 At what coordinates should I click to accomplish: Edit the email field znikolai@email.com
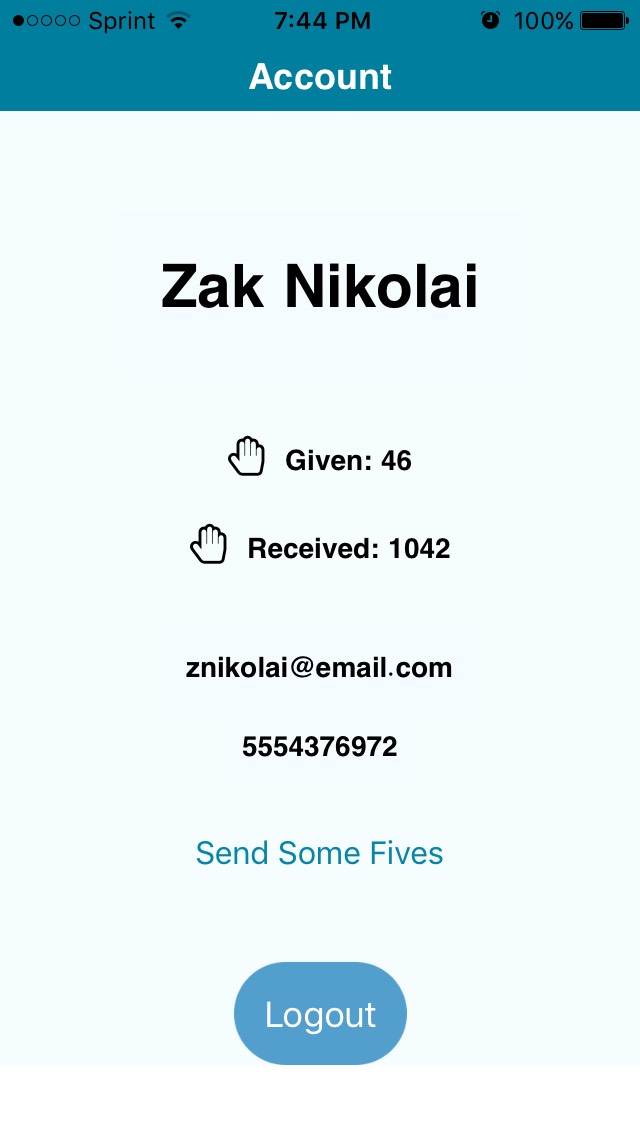pos(319,668)
